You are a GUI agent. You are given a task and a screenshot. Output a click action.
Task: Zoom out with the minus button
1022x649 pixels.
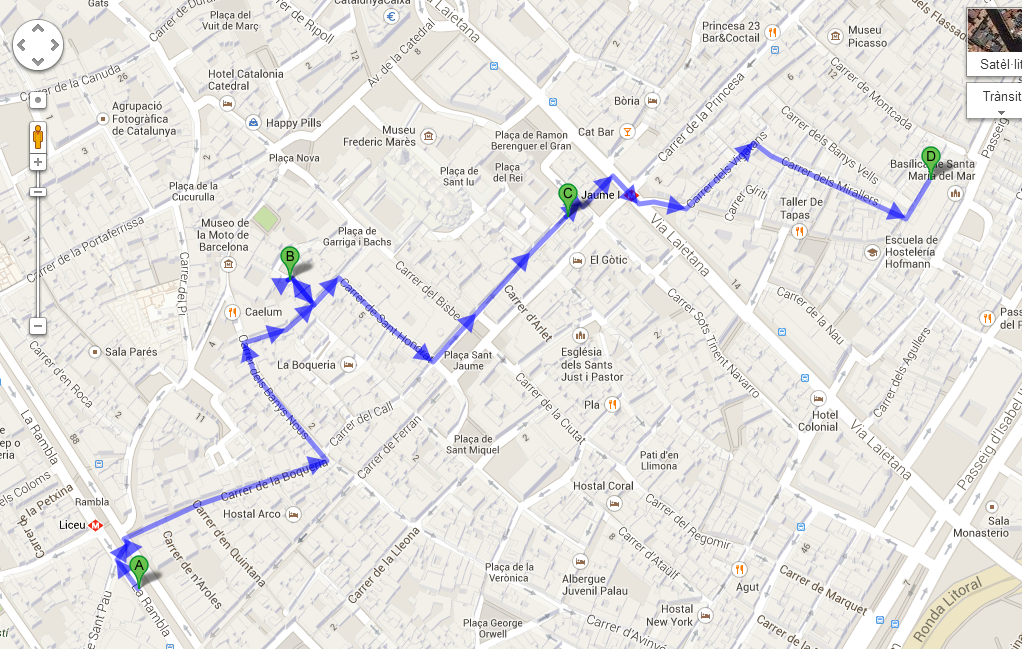[38, 326]
